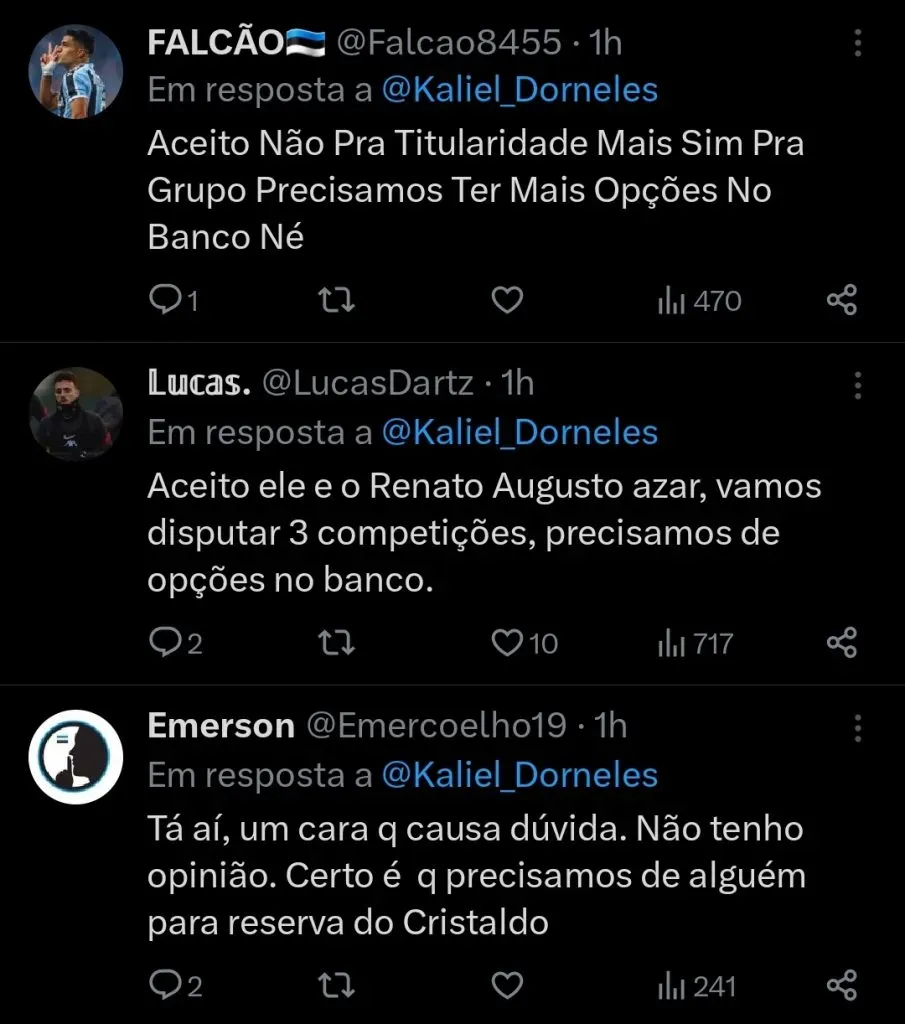Like Emerson's tweet
The height and width of the screenshot is (1024, 905).
[506, 985]
